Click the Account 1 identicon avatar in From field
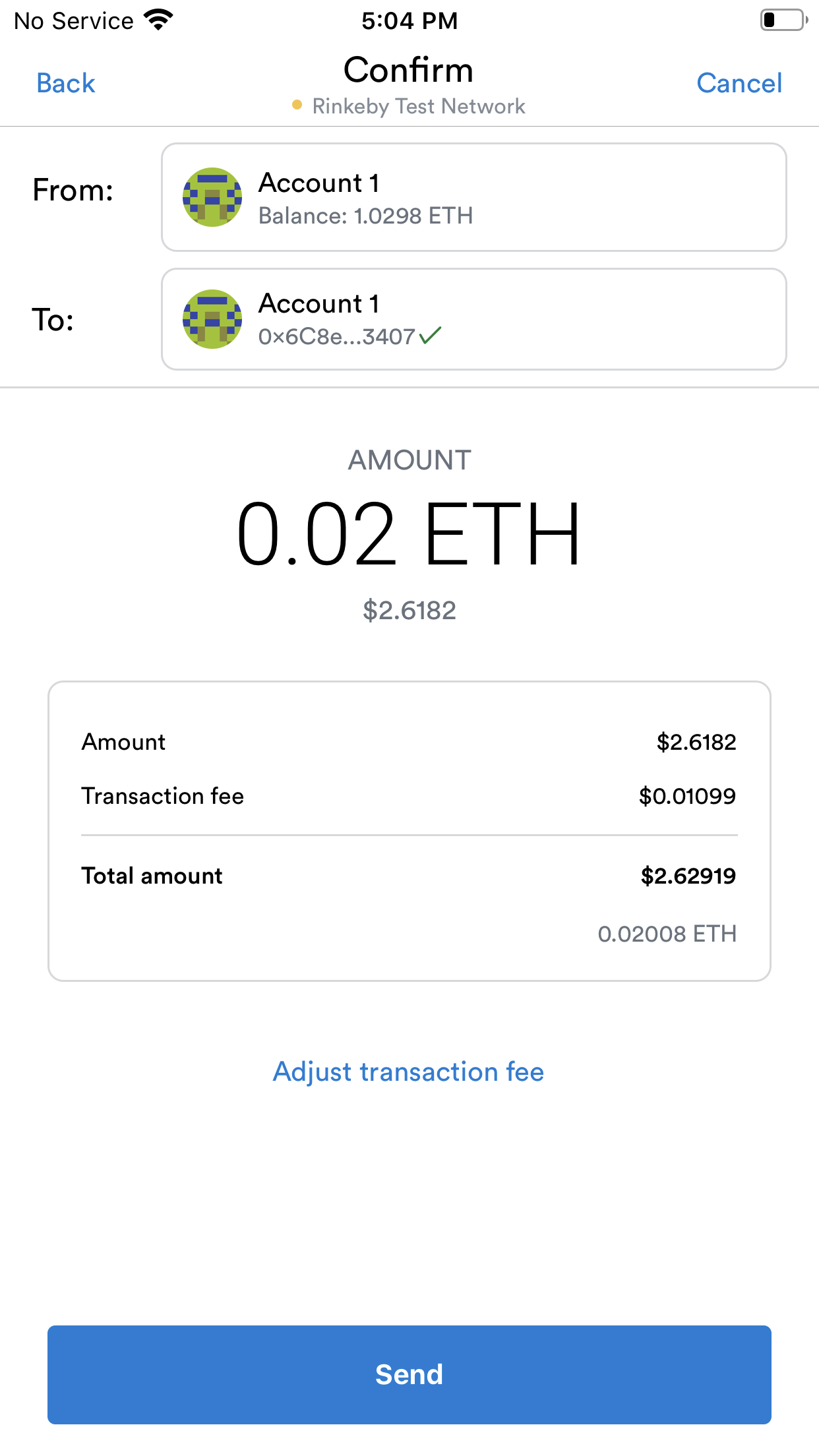This screenshot has width=819, height=1456. [212, 196]
